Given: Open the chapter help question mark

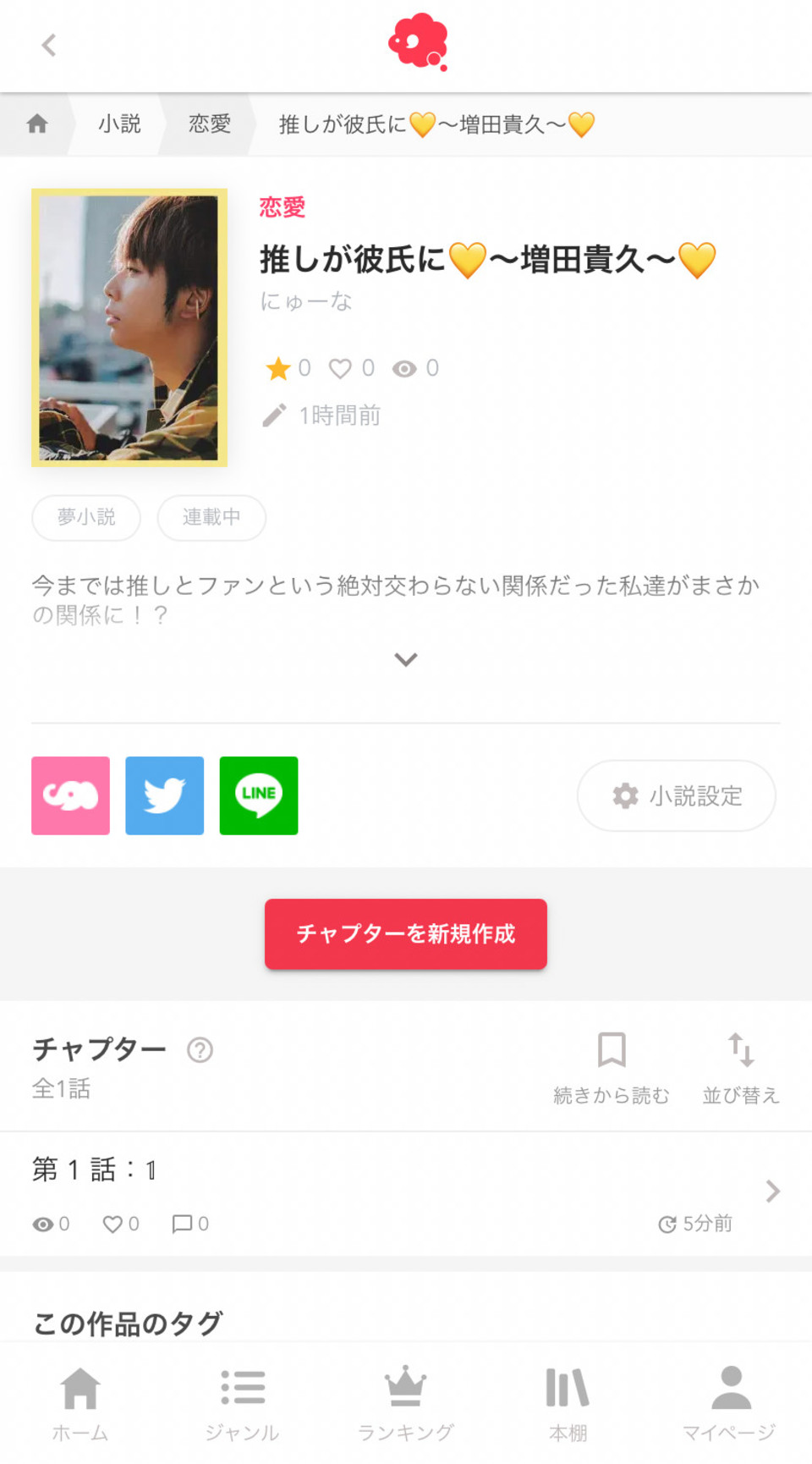Looking at the screenshot, I should coord(200,1050).
